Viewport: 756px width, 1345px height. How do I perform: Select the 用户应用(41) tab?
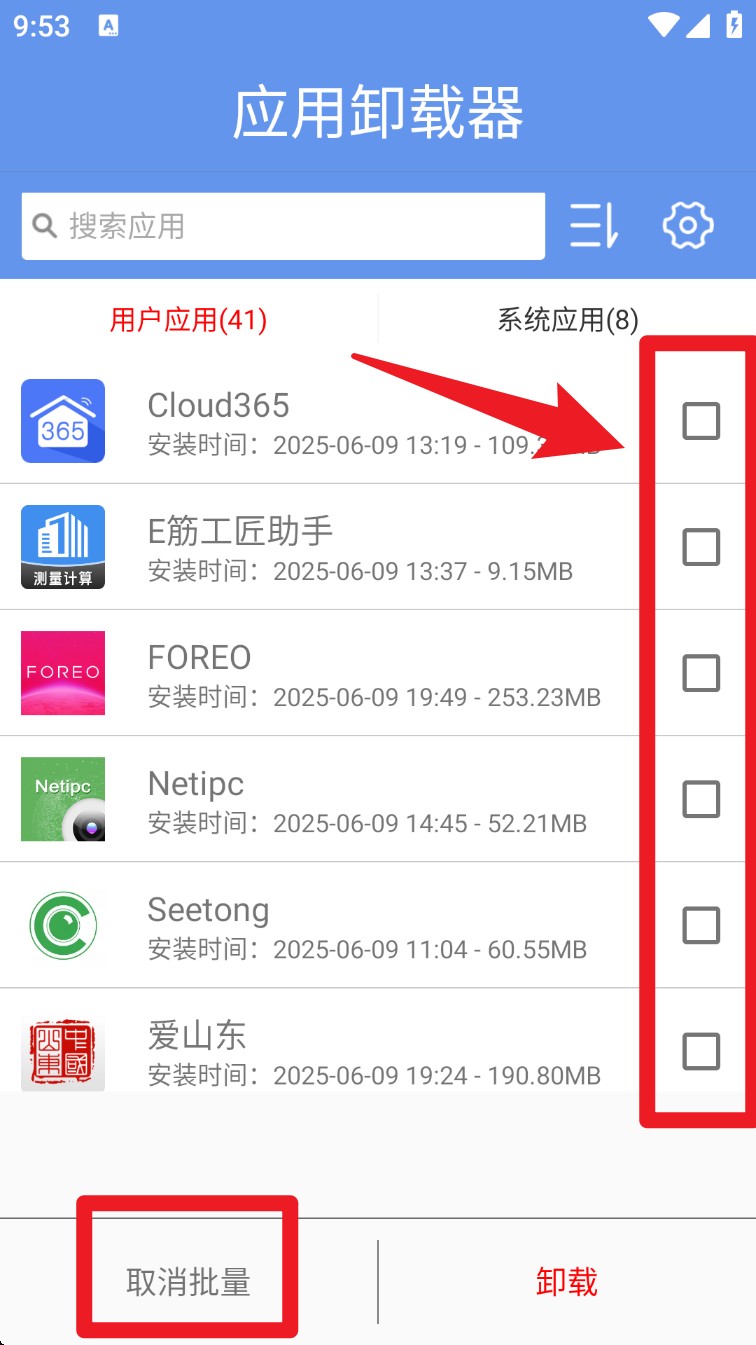(x=188, y=319)
